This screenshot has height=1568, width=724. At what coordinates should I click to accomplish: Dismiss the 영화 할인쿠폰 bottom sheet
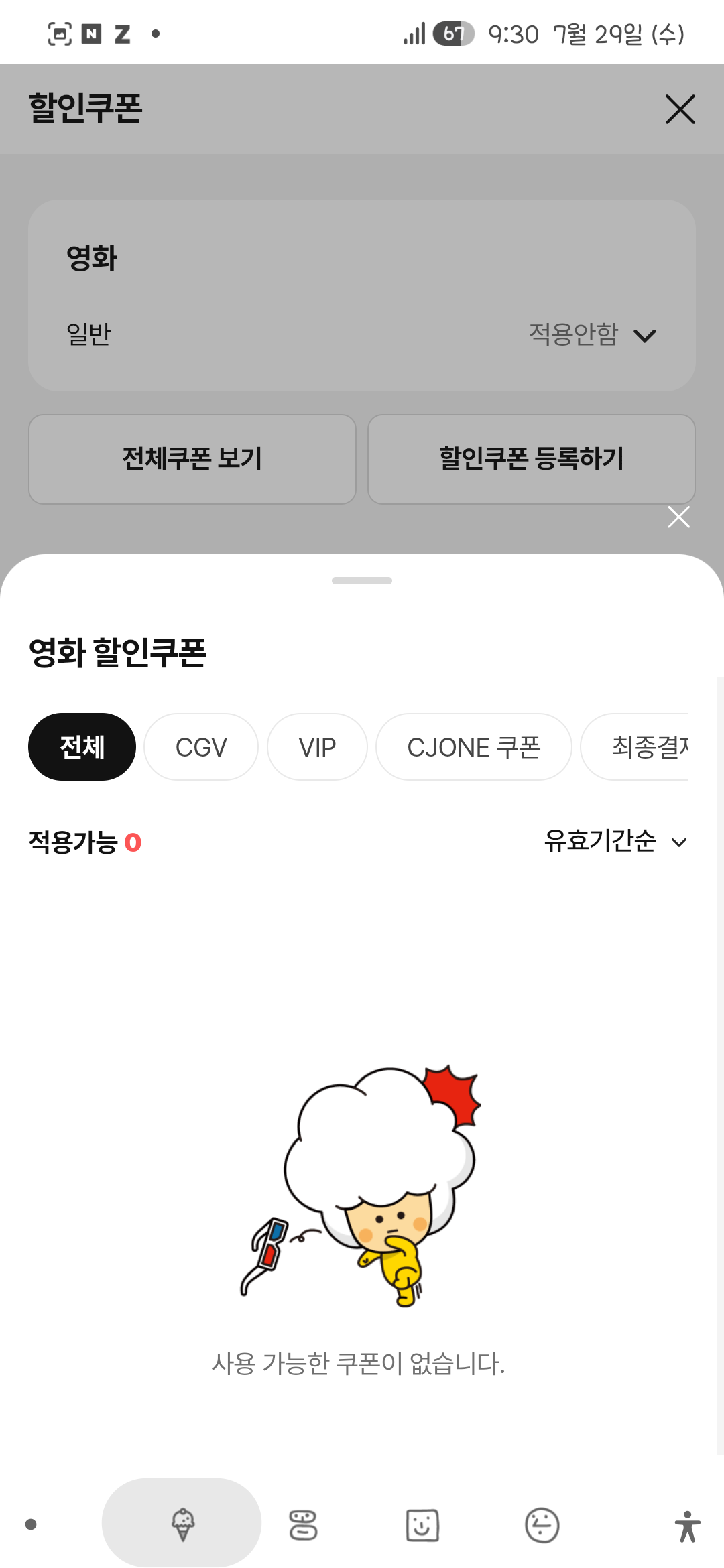point(678,517)
